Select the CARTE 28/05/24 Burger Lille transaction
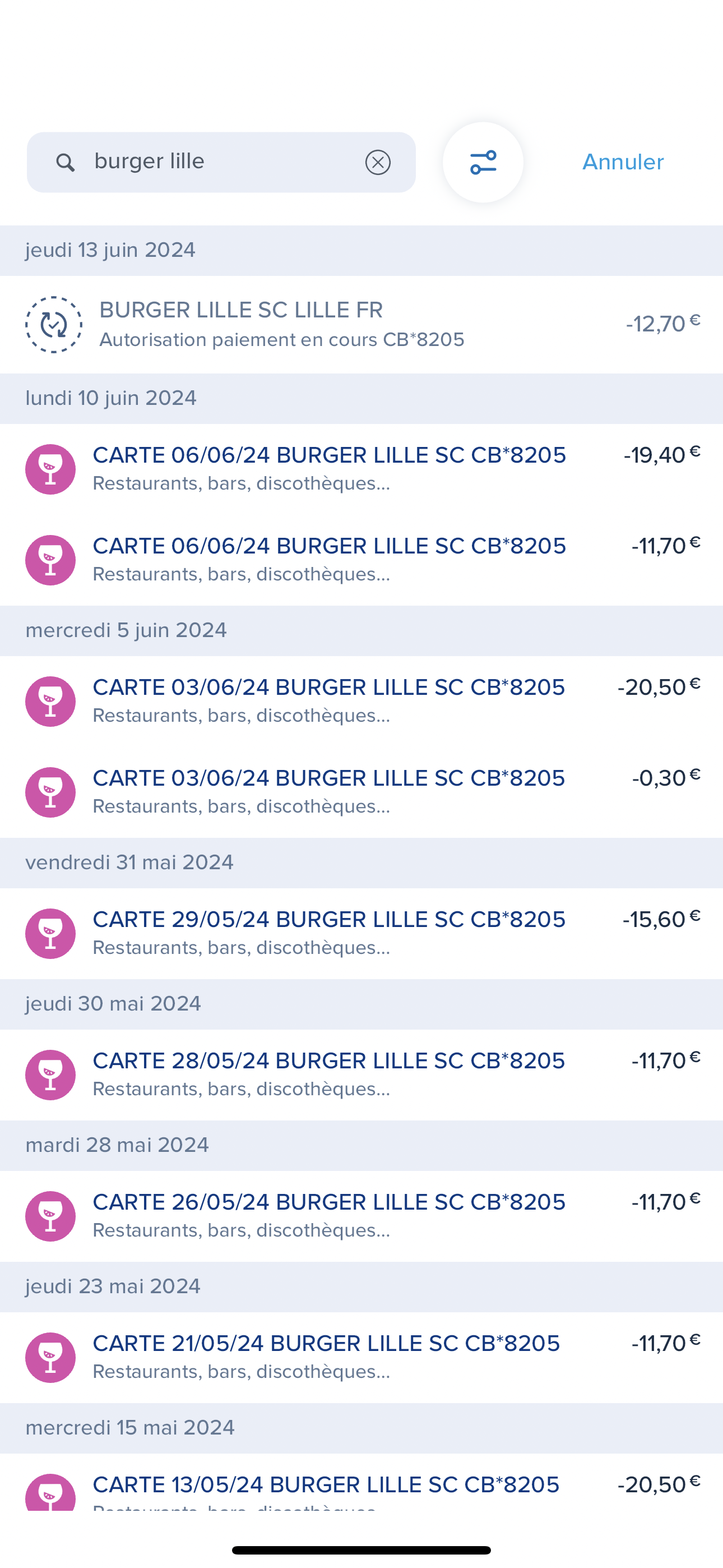The height and width of the screenshot is (1568, 723). (361, 1074)
